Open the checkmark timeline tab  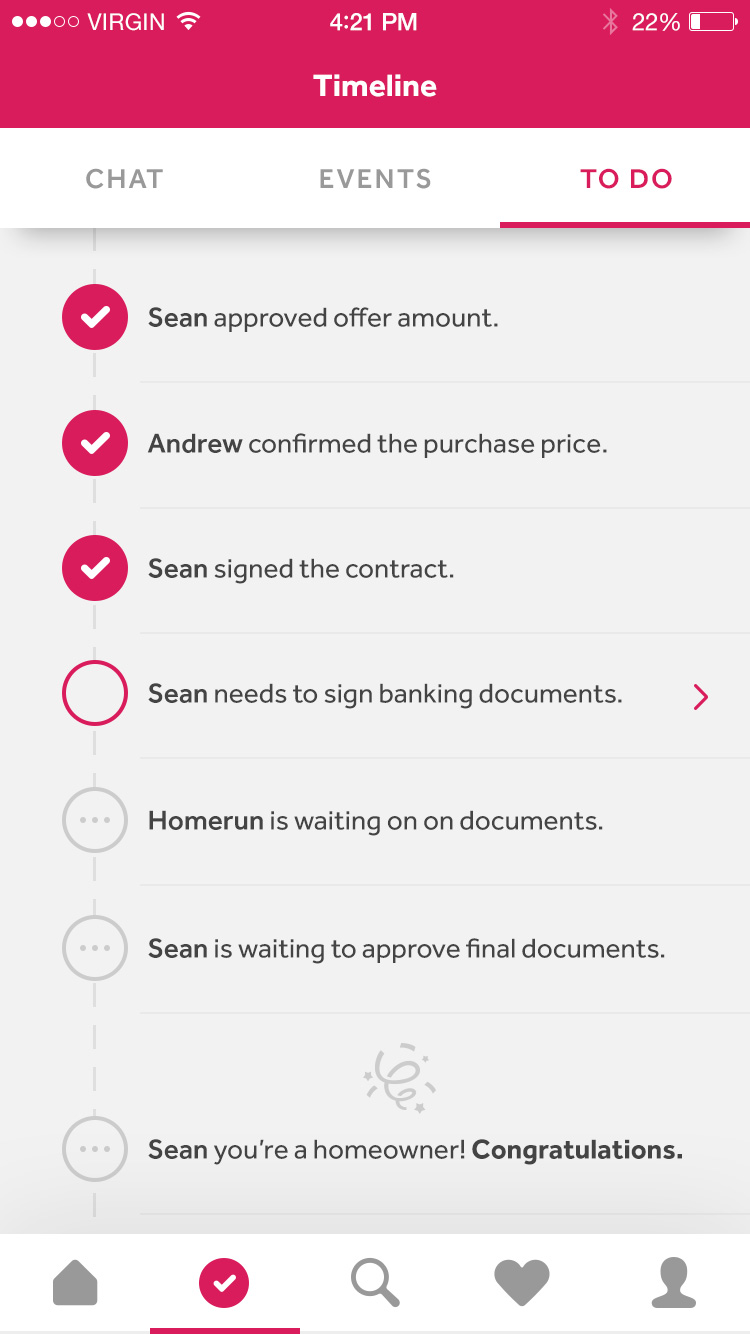[224, 1282]
